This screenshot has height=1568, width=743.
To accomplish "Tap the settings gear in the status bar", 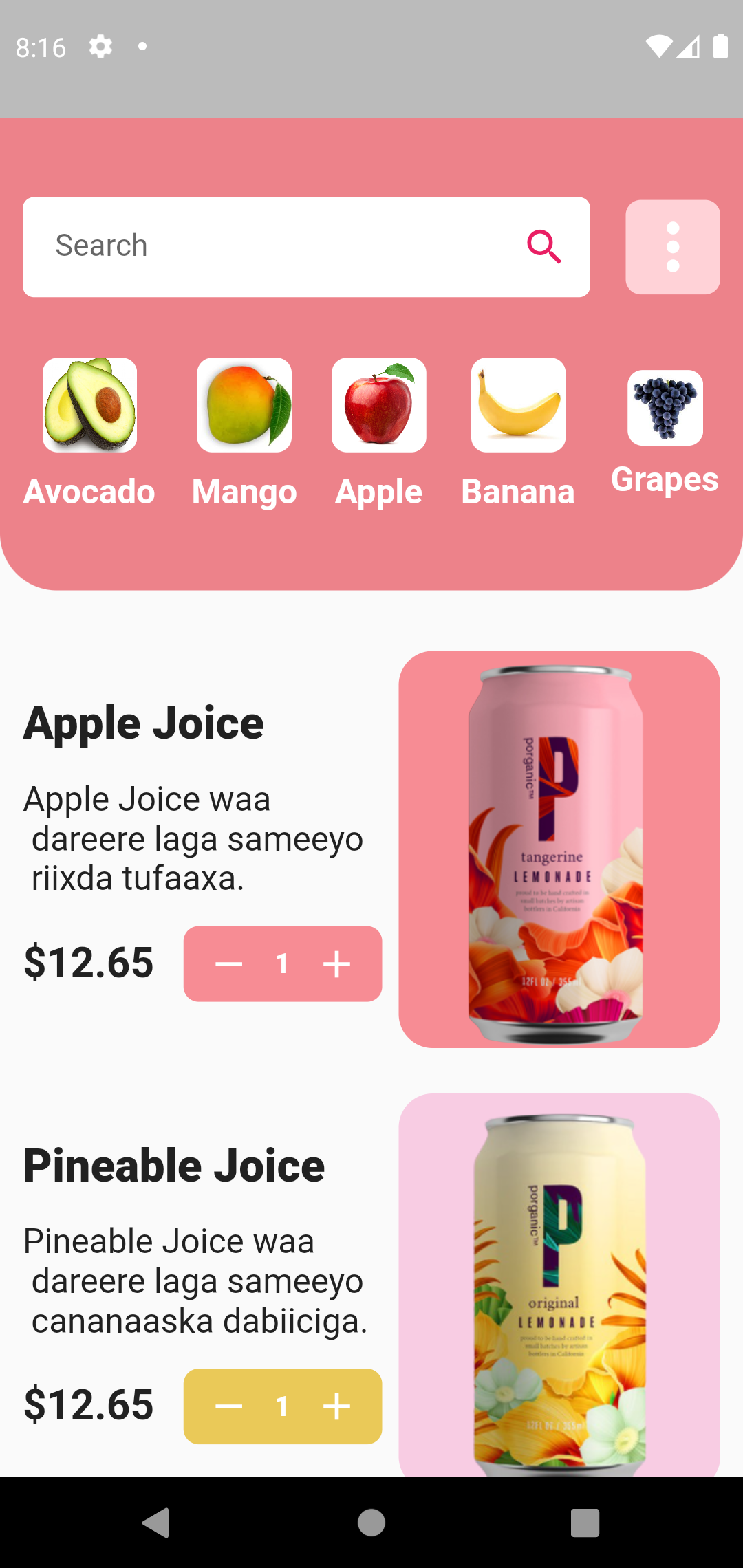I will [100, 47].
